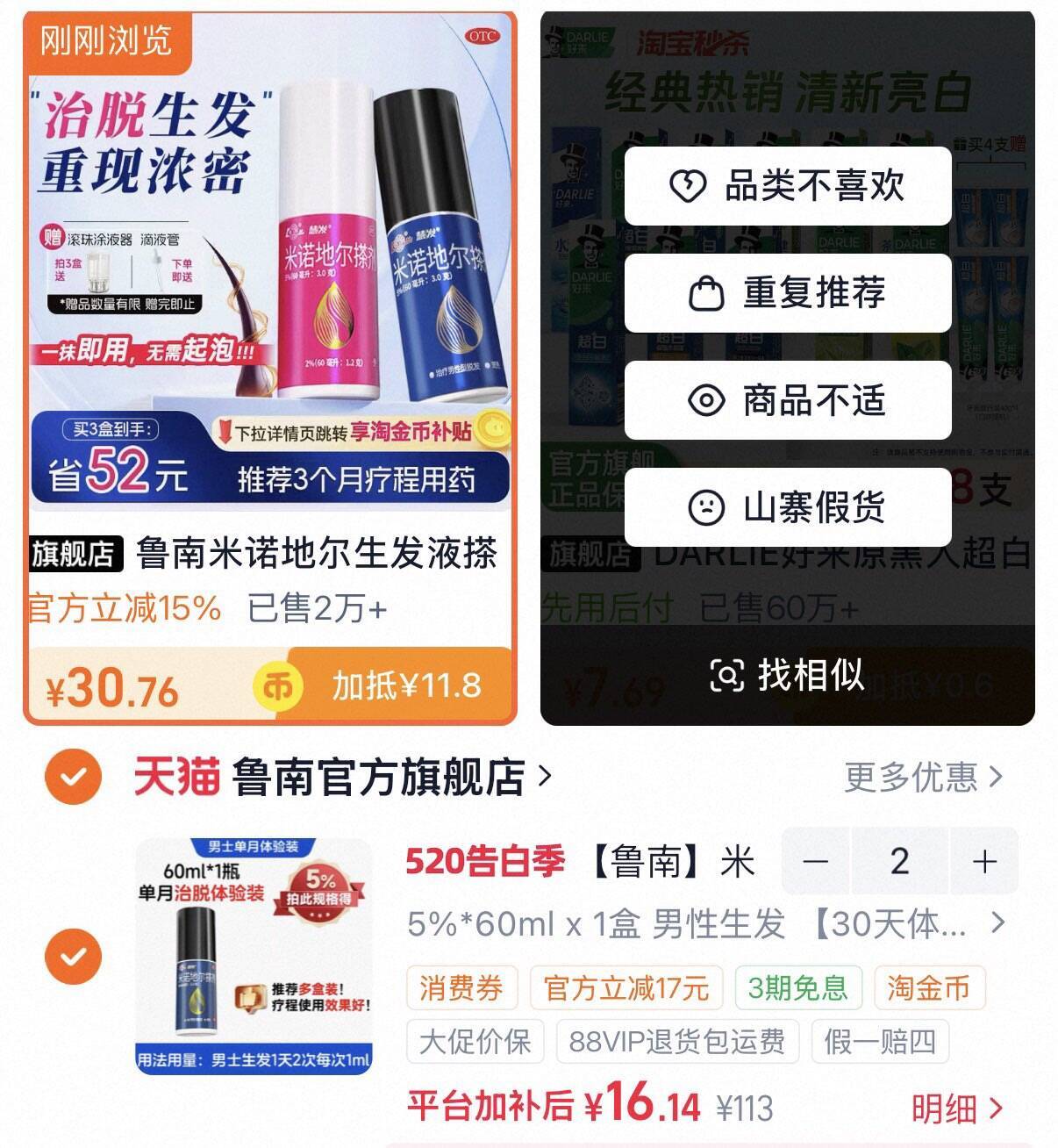Tap 找相似 to find similar items
The width and height of the screenshot is (1058, 1148).
coord(787,675)
